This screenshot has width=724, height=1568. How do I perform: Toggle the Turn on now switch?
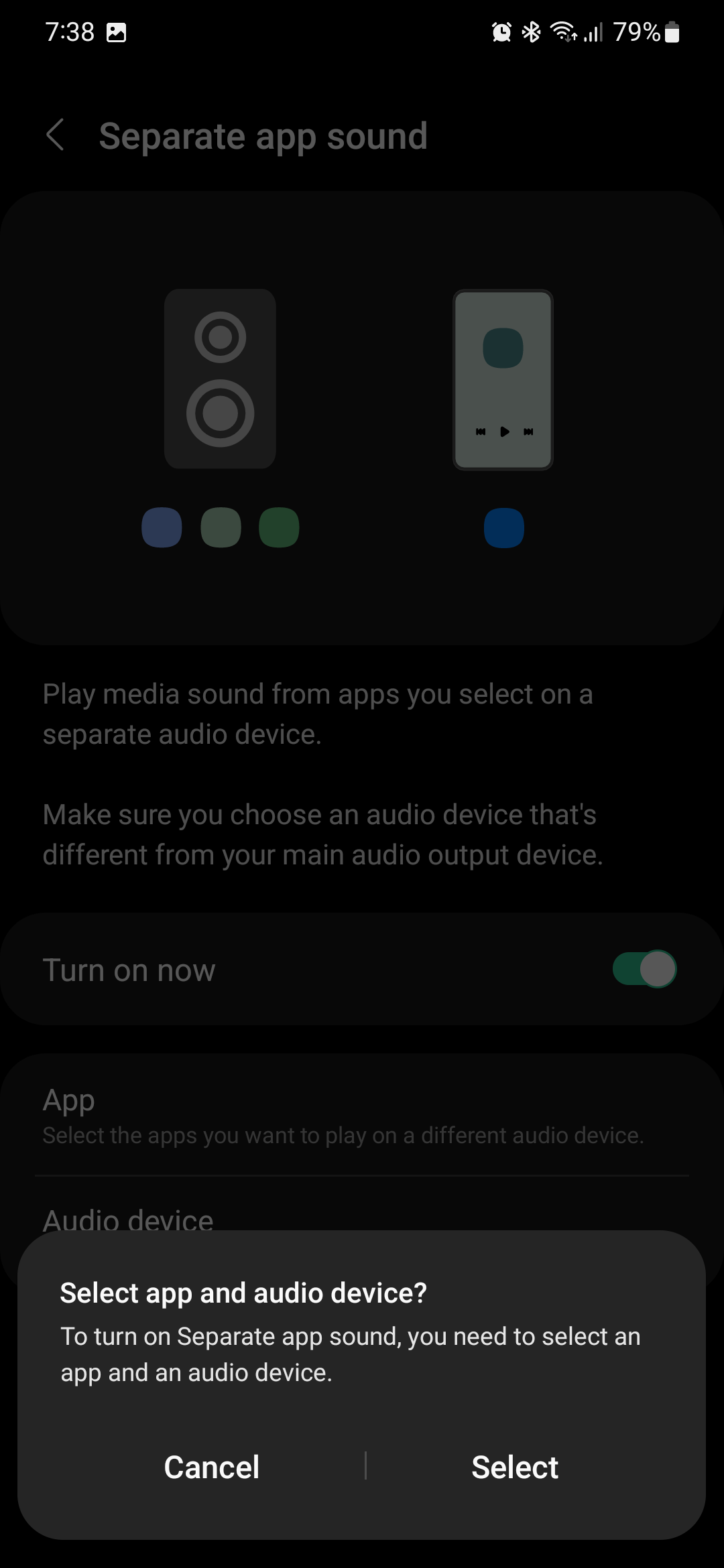pos(644,969)
